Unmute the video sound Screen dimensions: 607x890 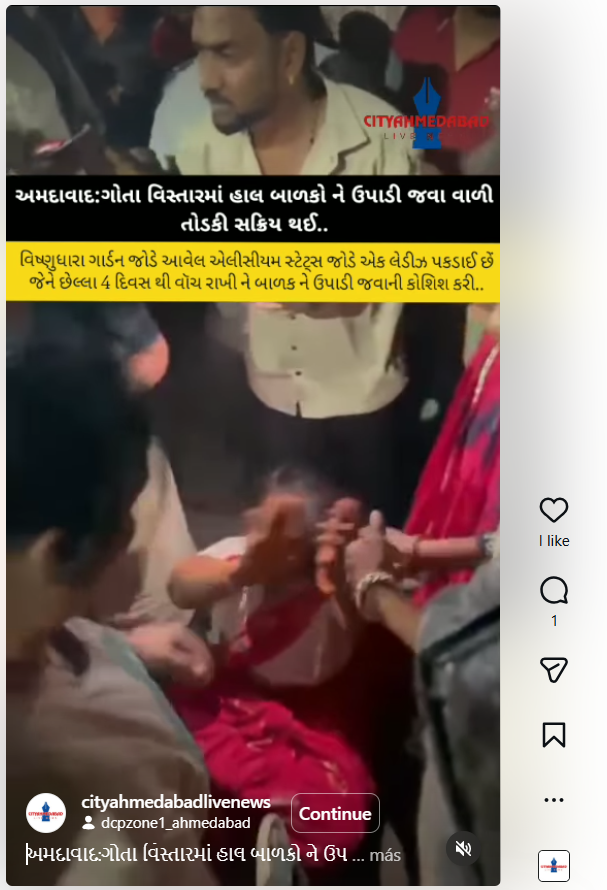[x=463, y=848]
